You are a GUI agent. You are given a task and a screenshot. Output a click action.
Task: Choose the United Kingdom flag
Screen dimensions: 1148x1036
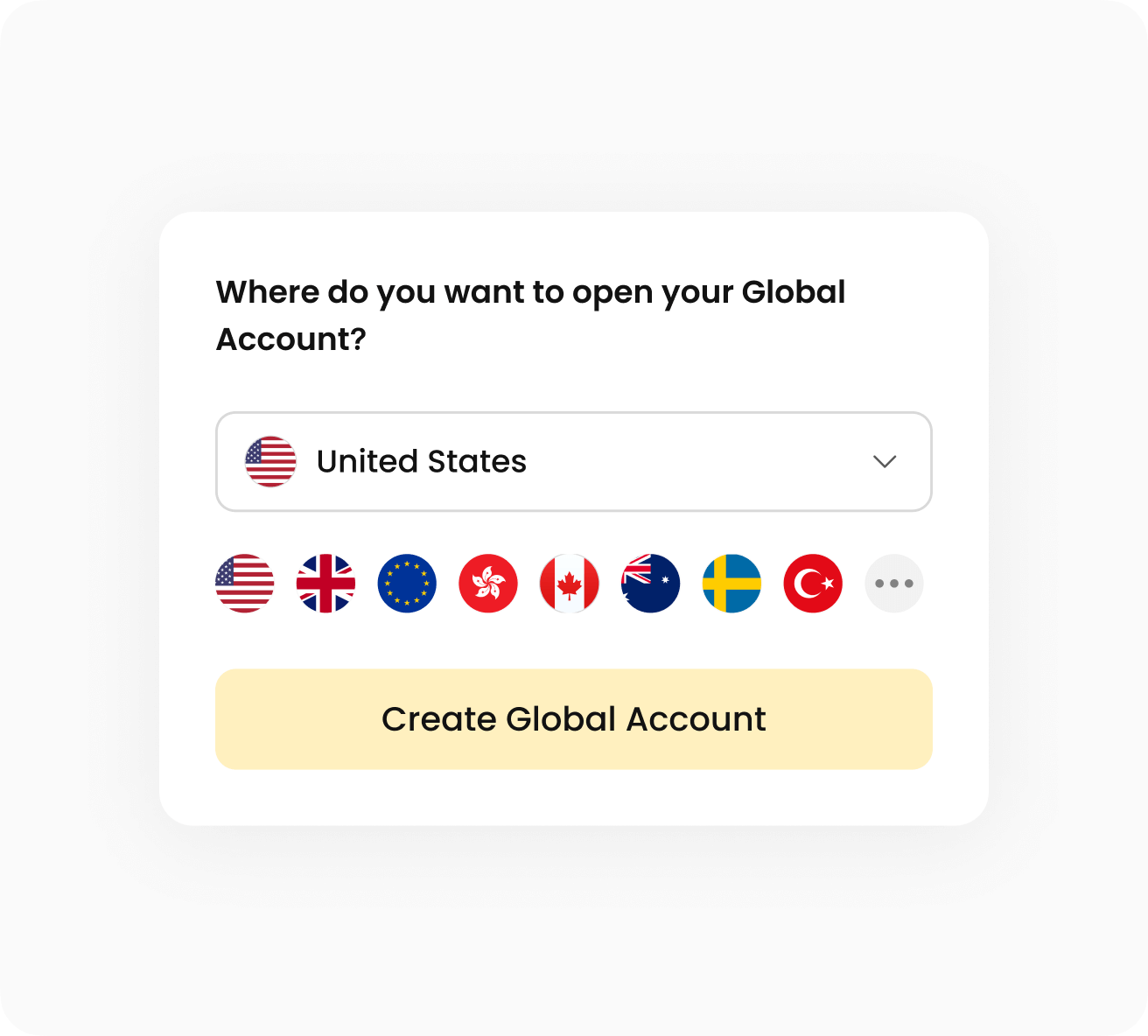325,584
